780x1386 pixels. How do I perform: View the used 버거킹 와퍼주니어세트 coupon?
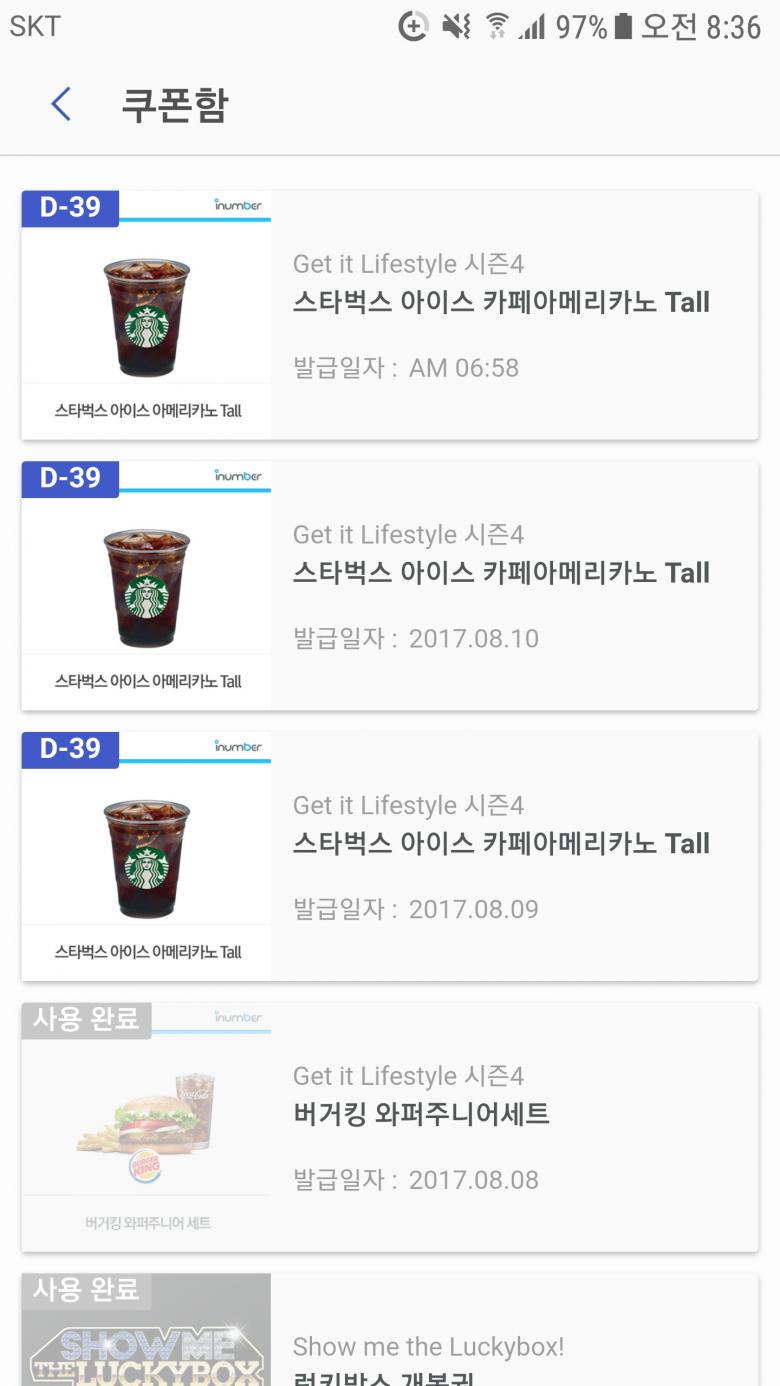coord(390,1127)
